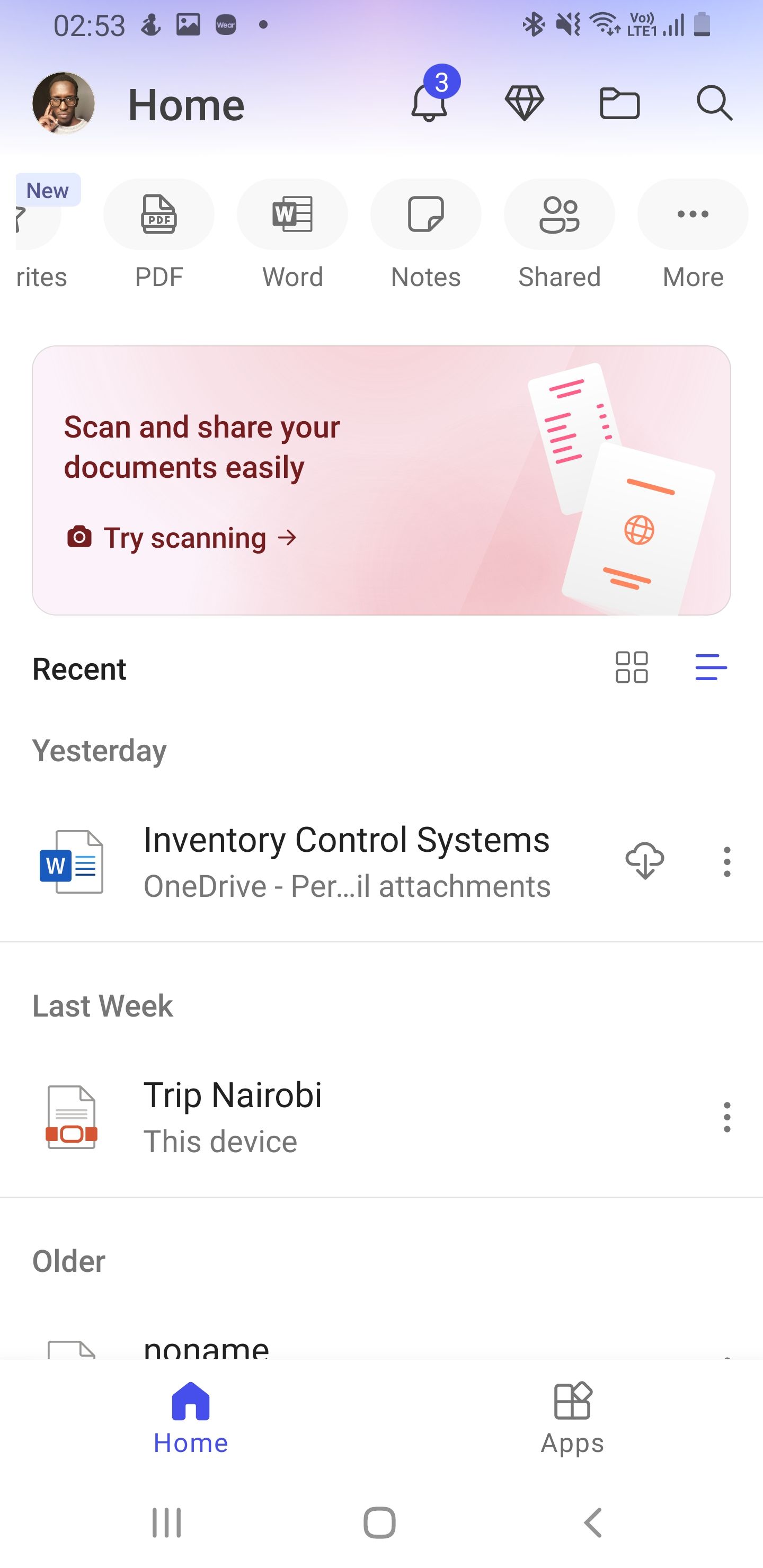Open Inventory Control Systems document

coord(346,861)
